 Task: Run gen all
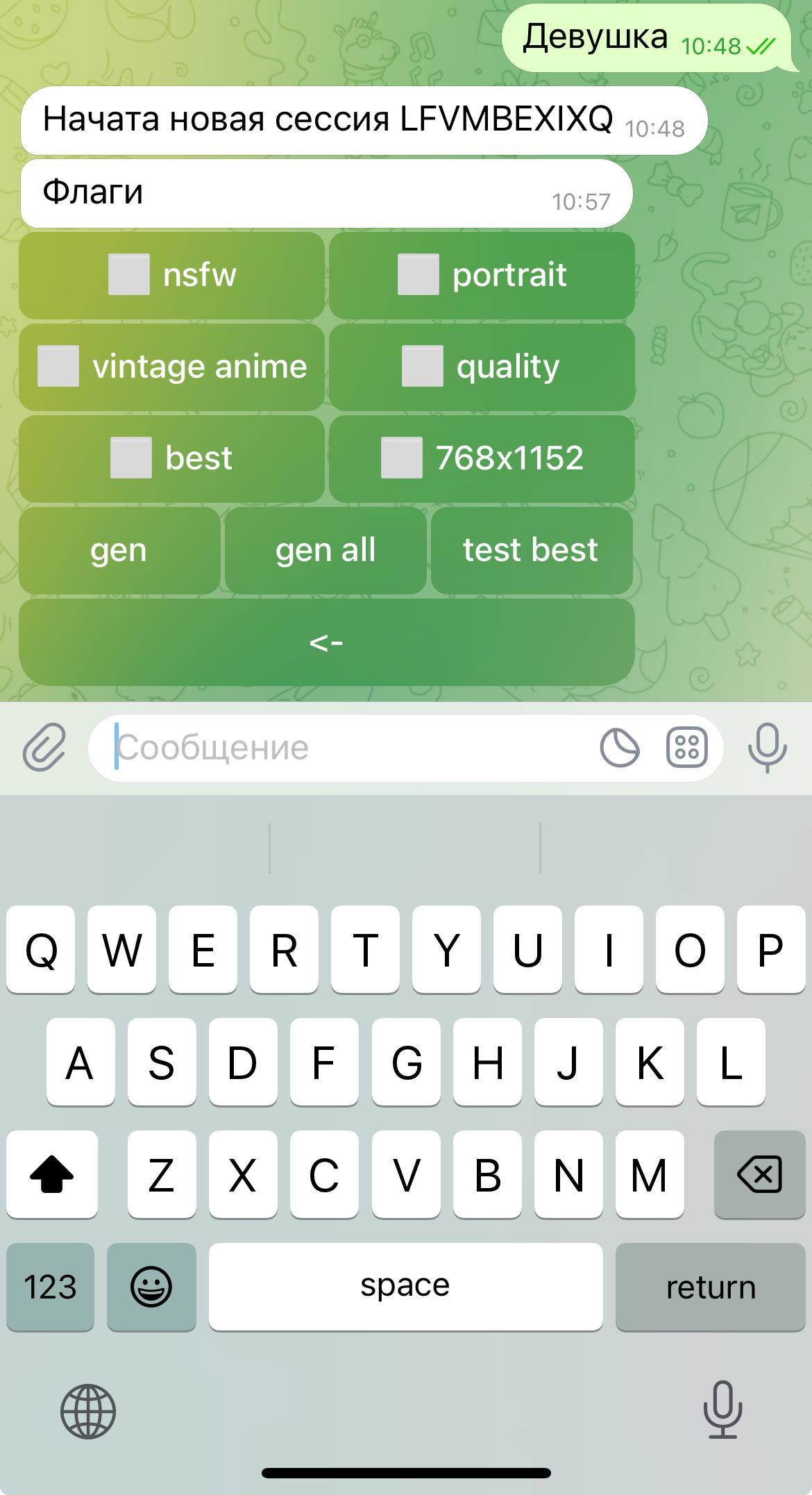coord(325,550)
